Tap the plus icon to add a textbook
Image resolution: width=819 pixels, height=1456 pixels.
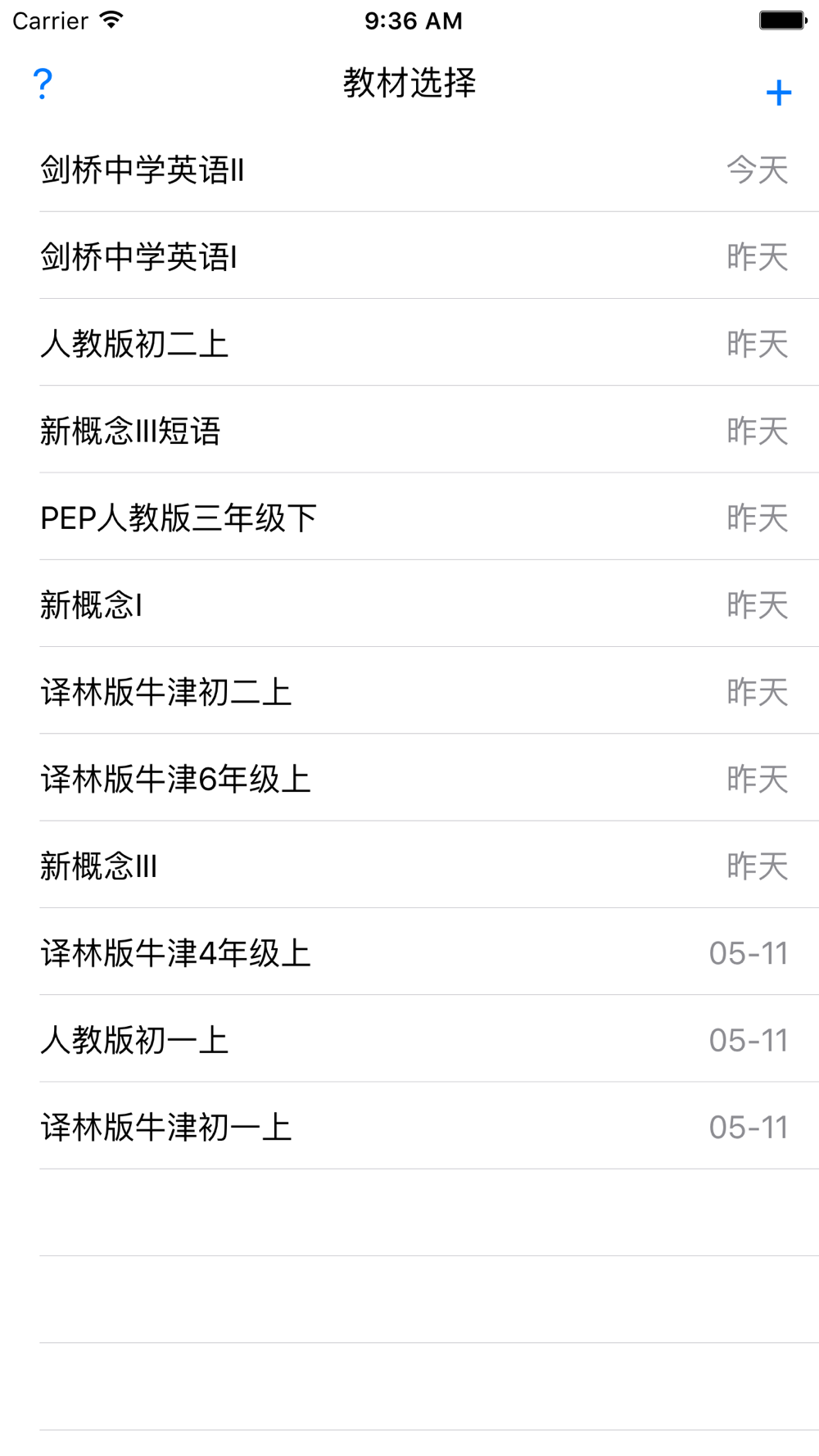point(778,93)
